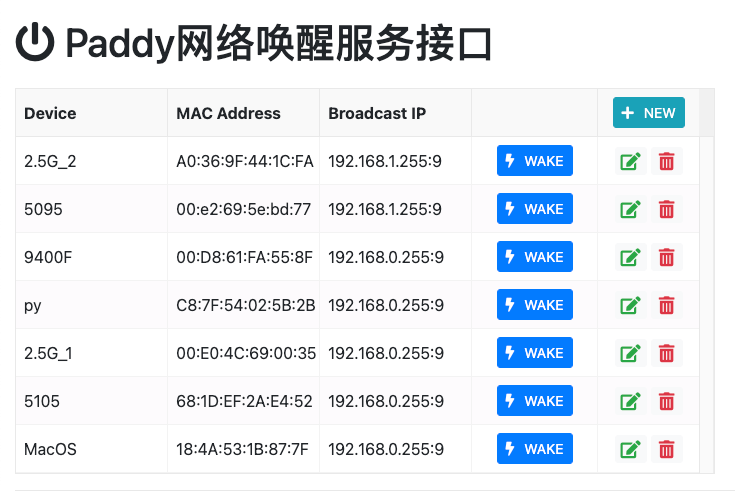This screenshot has height=492, width=735.
Task: Wake the 2.5G_2 device
Action: [534, 161]
